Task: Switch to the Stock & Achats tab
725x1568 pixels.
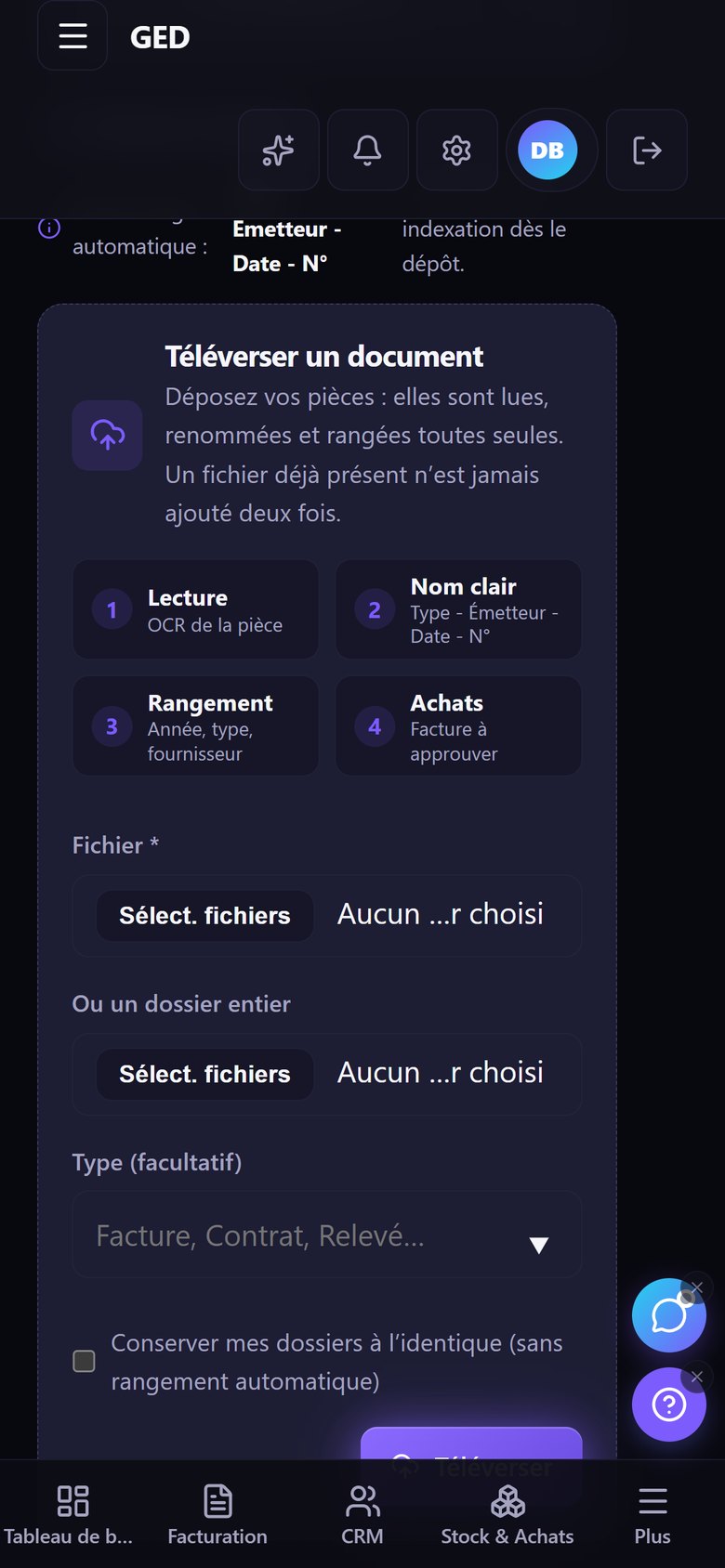Action: [x=507, y=1514]
